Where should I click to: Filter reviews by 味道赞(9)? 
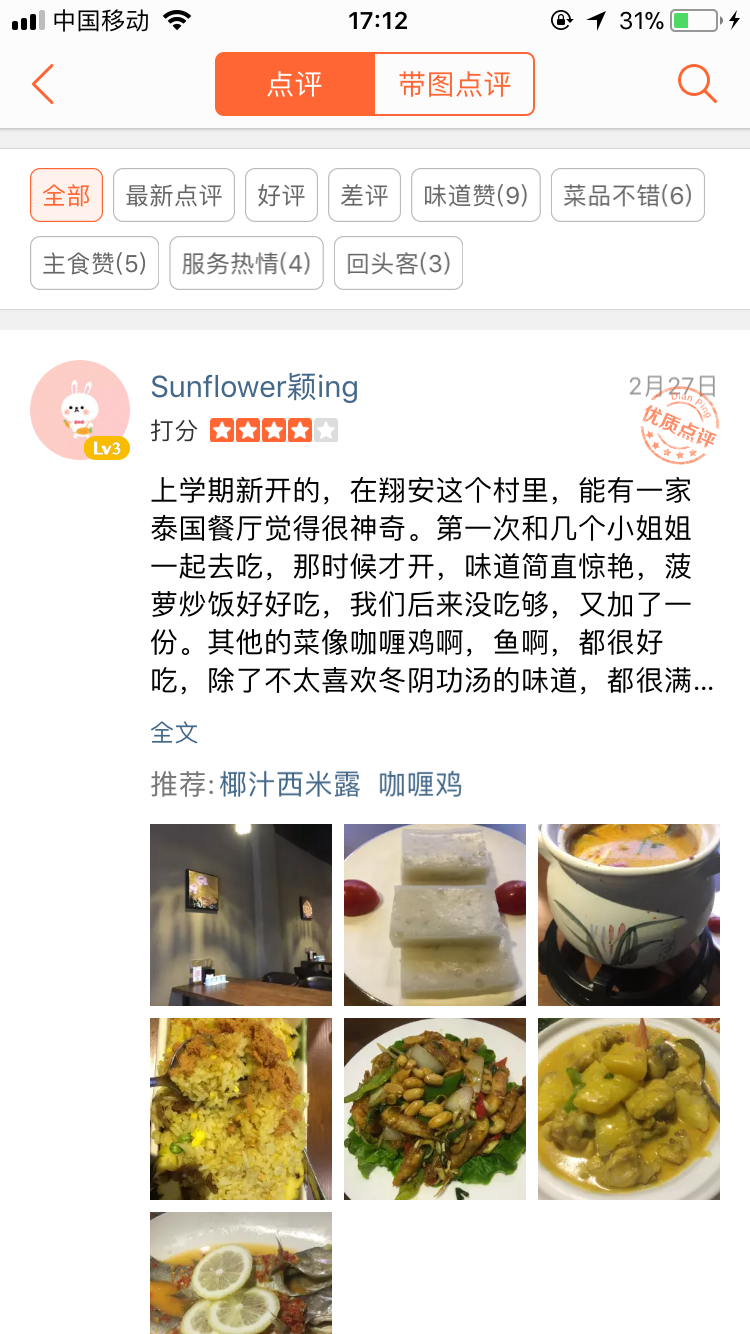[476, 195]
